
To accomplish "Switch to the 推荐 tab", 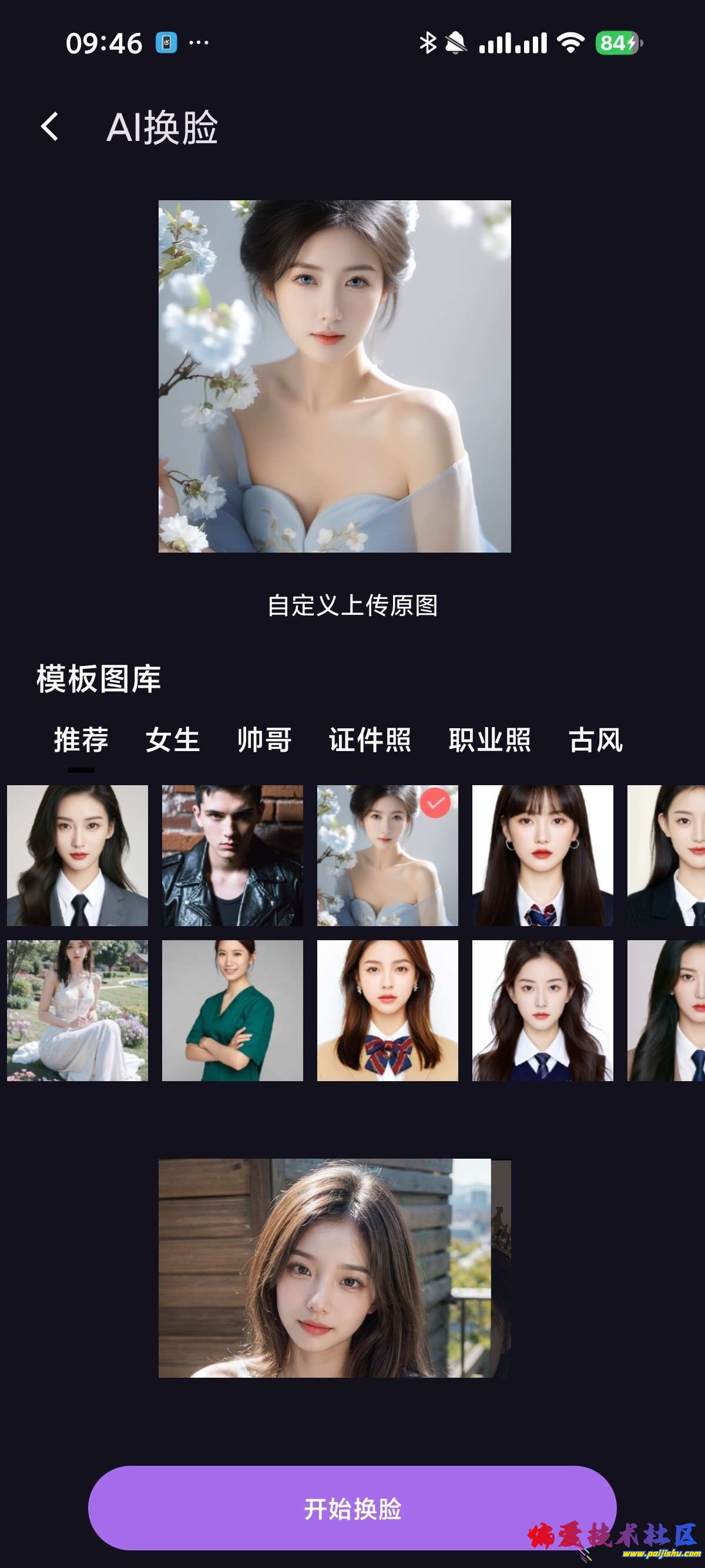I will point(81,739).
